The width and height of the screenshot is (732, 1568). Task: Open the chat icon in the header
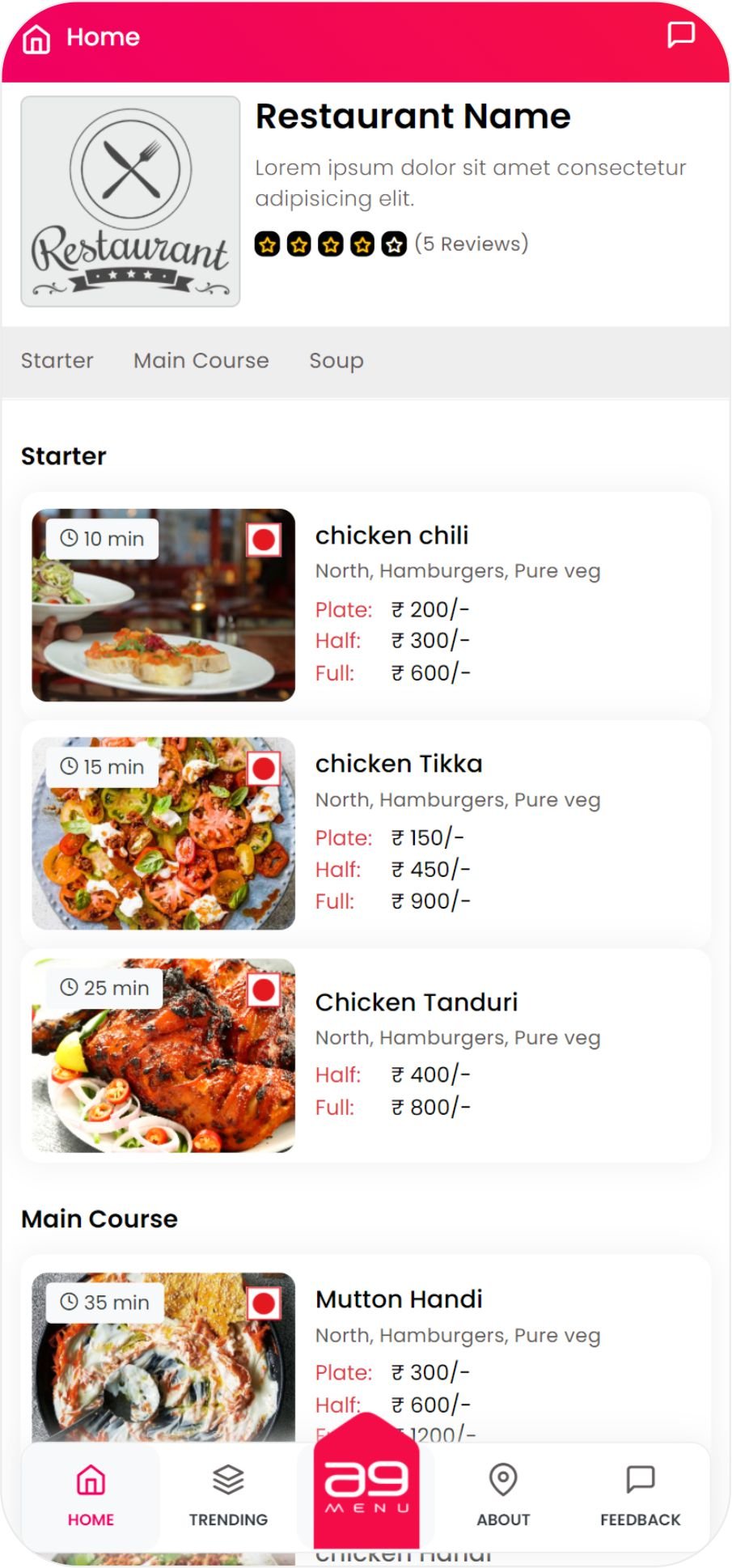pyautogui.click(x=680, y=35)
